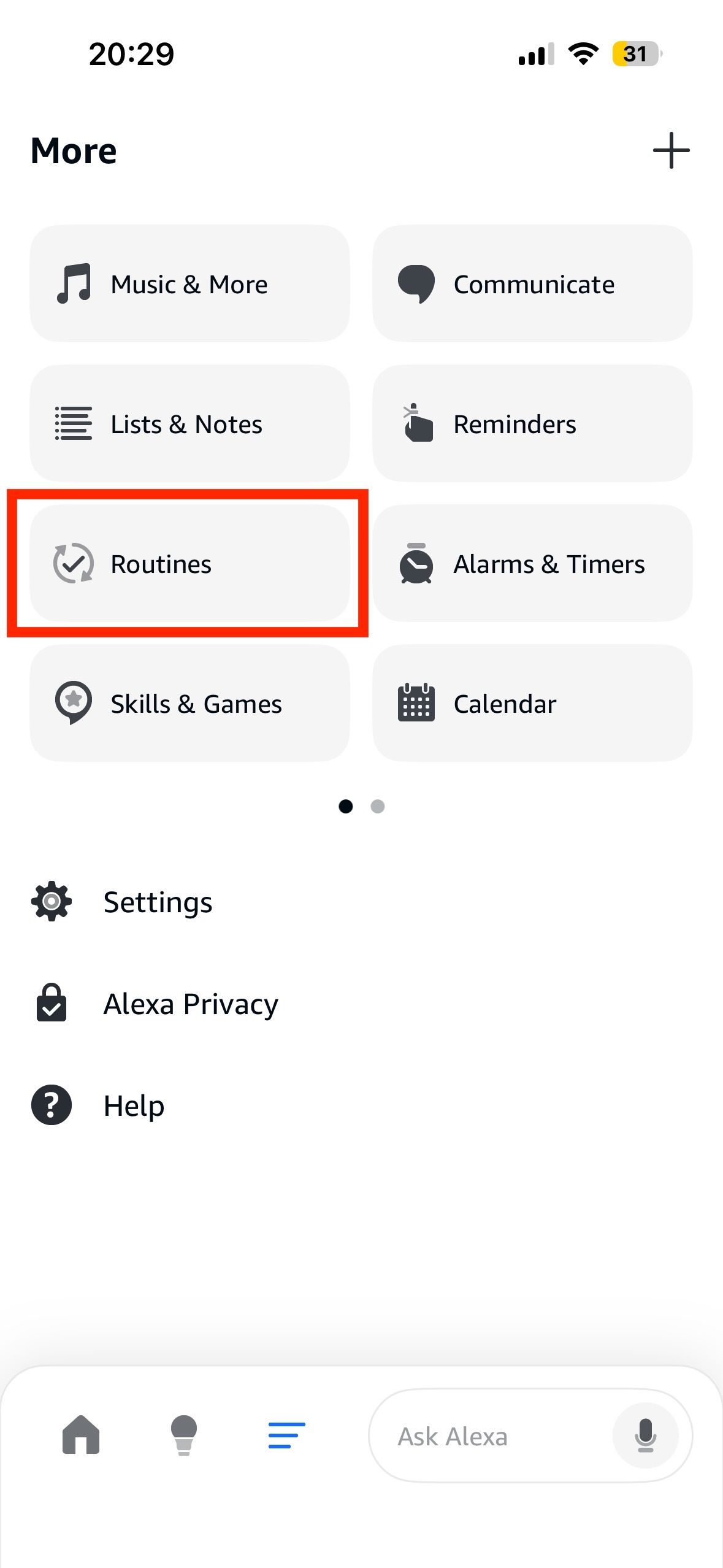Open the Help section
The width and height of the screenshot is (723, 1568).
point(134,1105)
